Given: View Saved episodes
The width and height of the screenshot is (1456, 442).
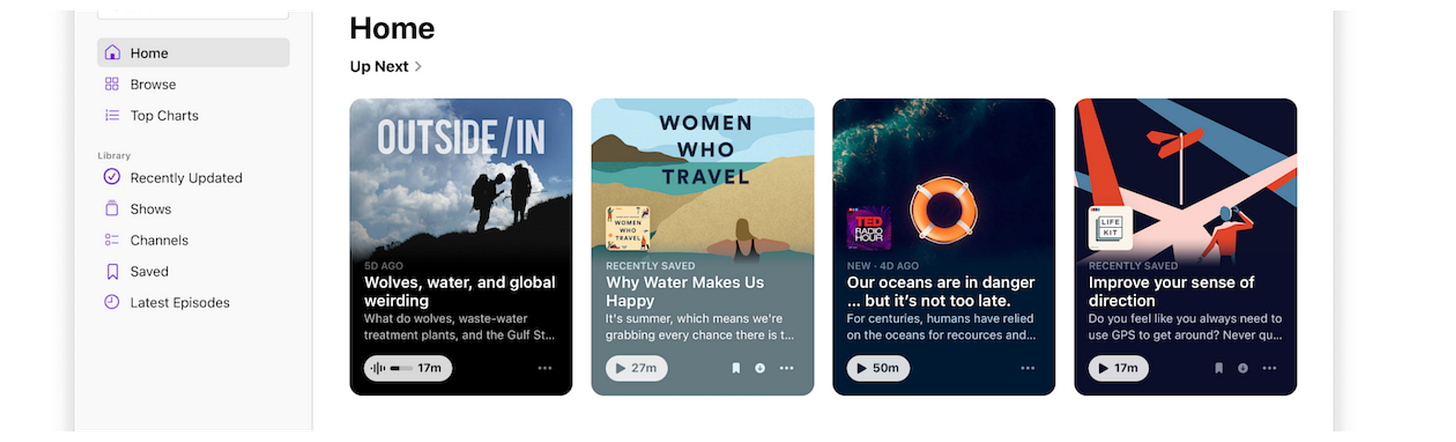Looking at the screenshot, I should pos(149,271).
